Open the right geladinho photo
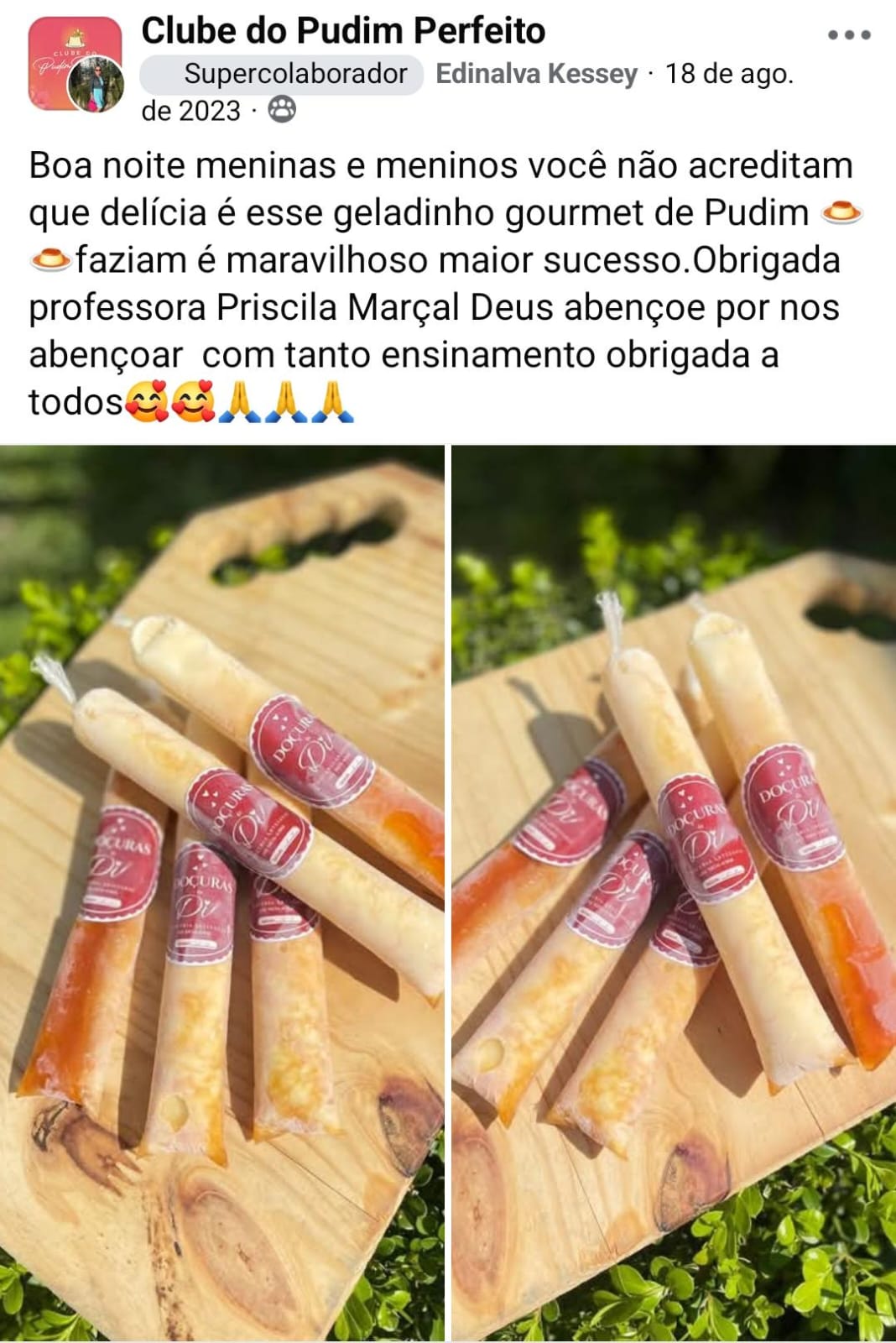The height and width of the screenshot is (1343, 896). tap(674, 893)
